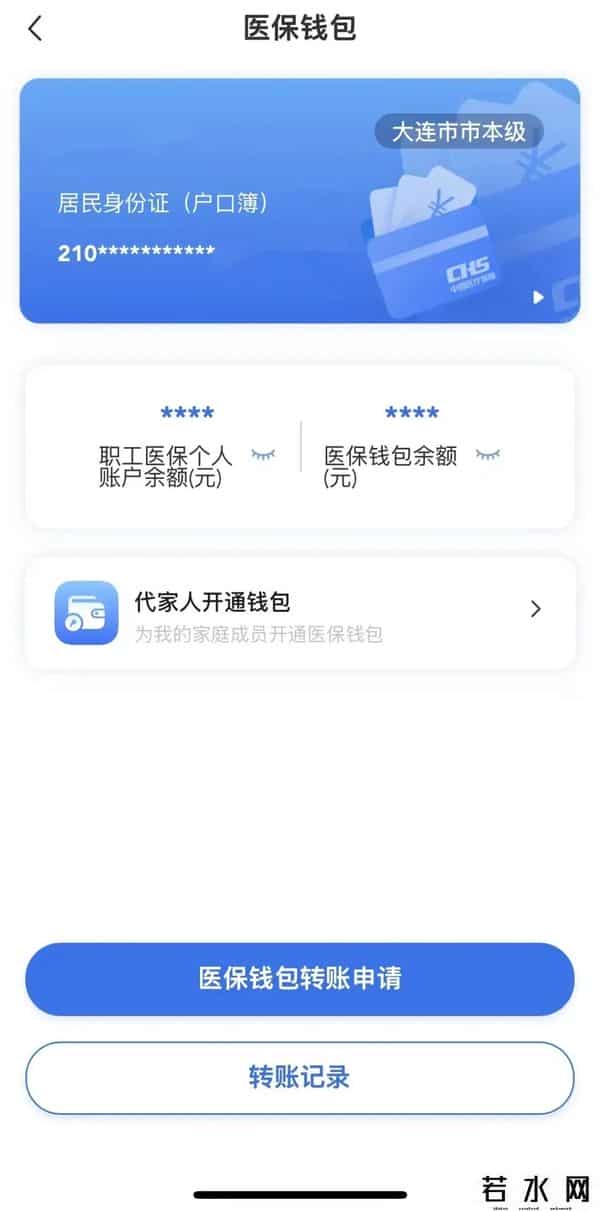Open the 大连市市本级 insurance card
Viewport: 600px width, 1211px height.
(x=299, y=201)
